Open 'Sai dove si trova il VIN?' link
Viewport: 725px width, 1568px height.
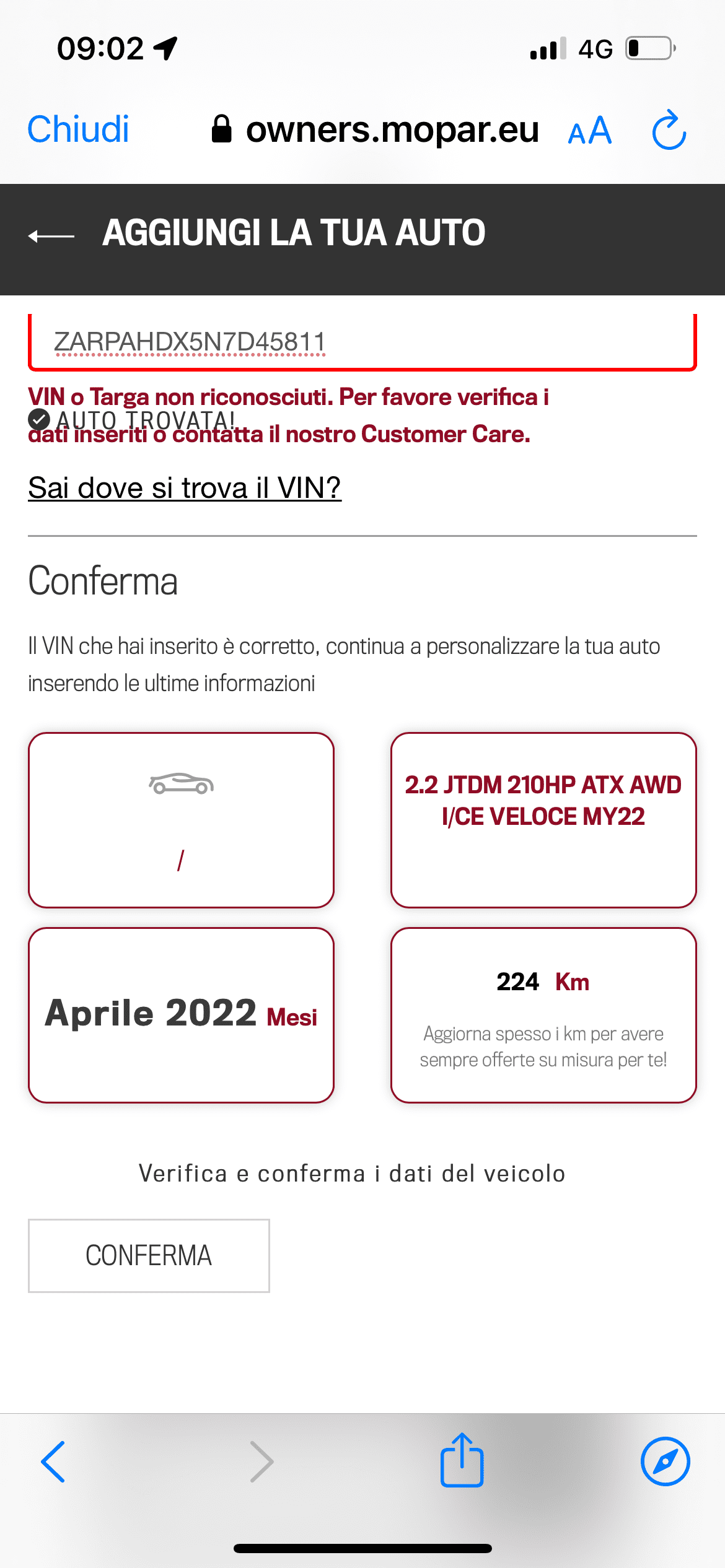[185, 487]
